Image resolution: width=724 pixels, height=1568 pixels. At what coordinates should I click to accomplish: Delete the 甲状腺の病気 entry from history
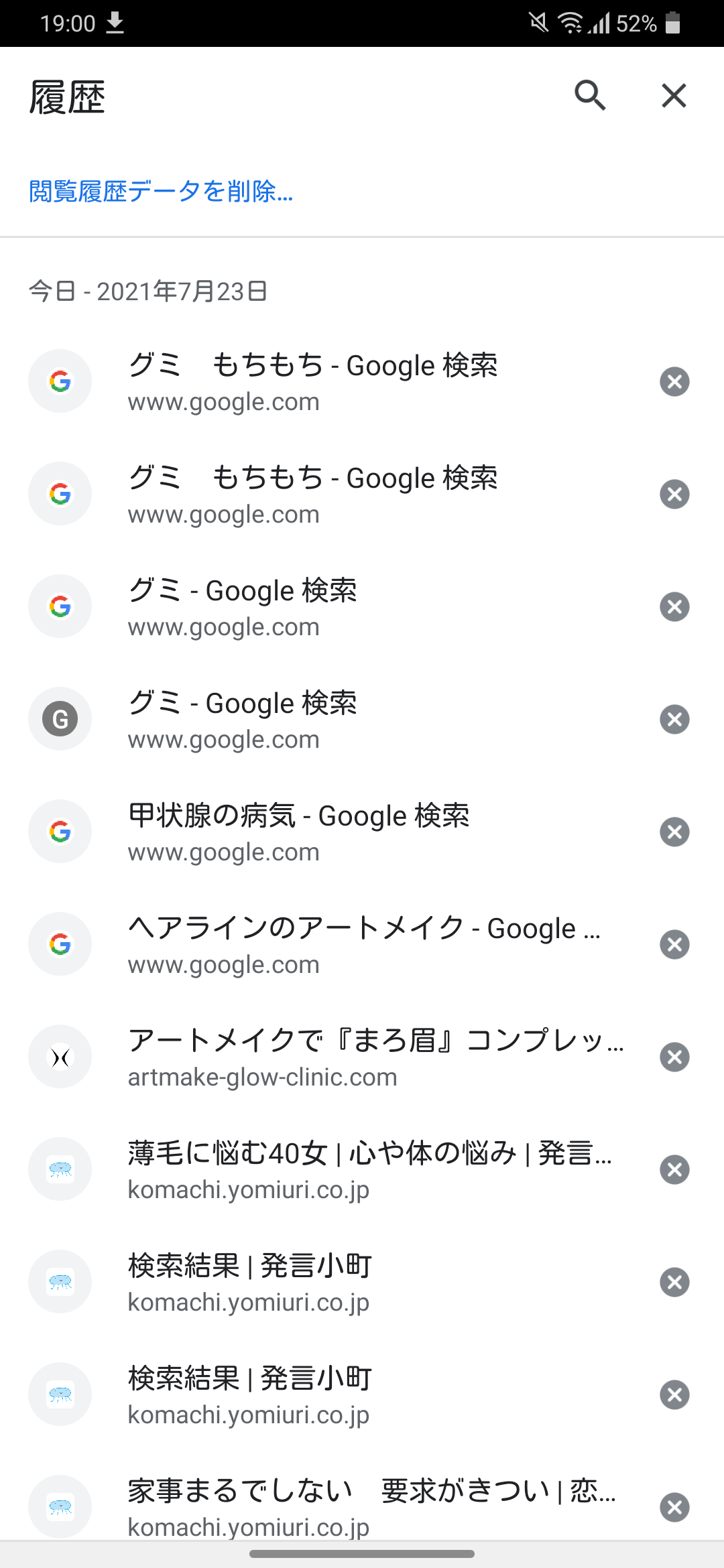(674, 832)
